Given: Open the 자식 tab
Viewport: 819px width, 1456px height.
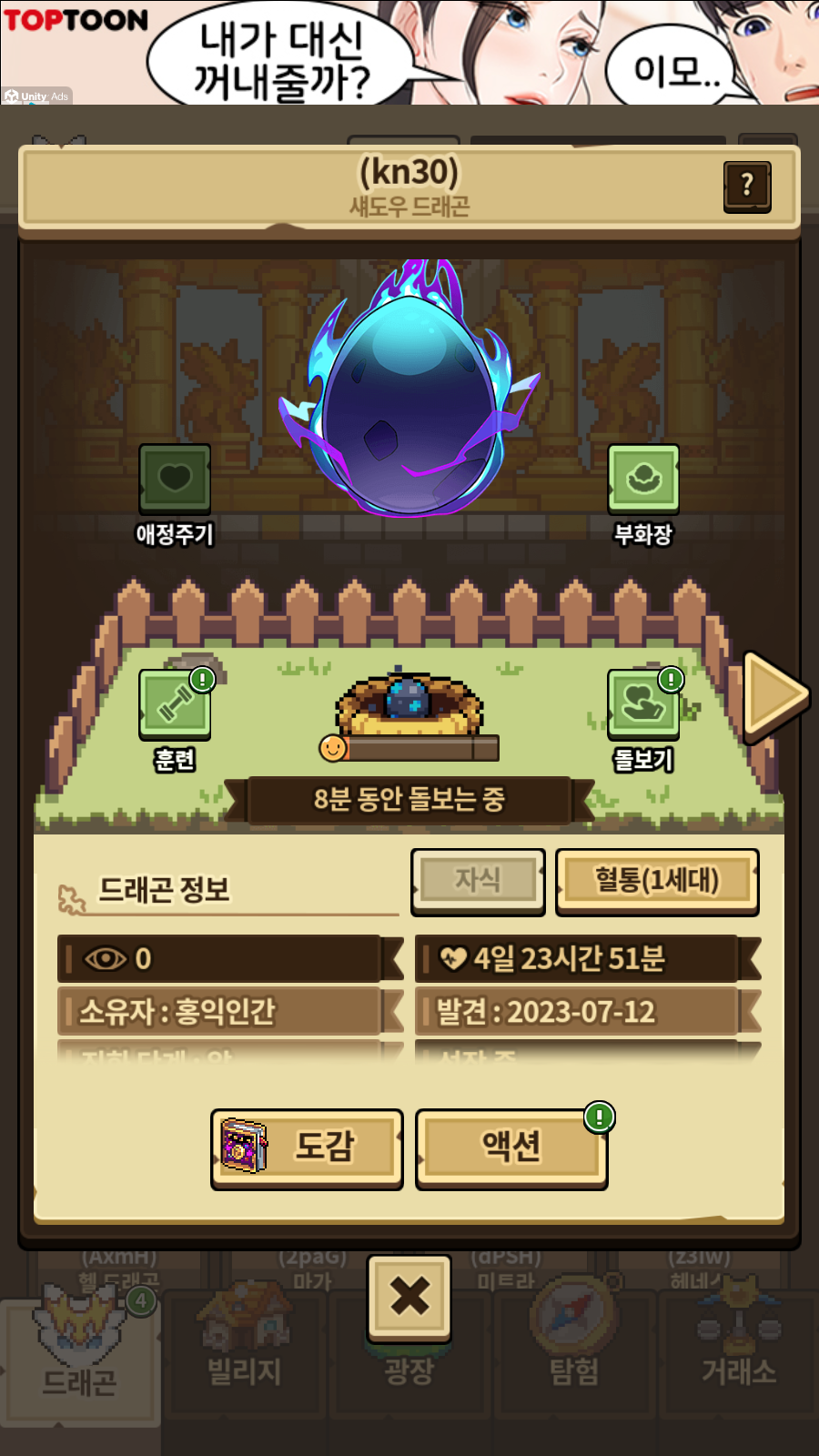Looking at the screenshot, I should point(478,880).
